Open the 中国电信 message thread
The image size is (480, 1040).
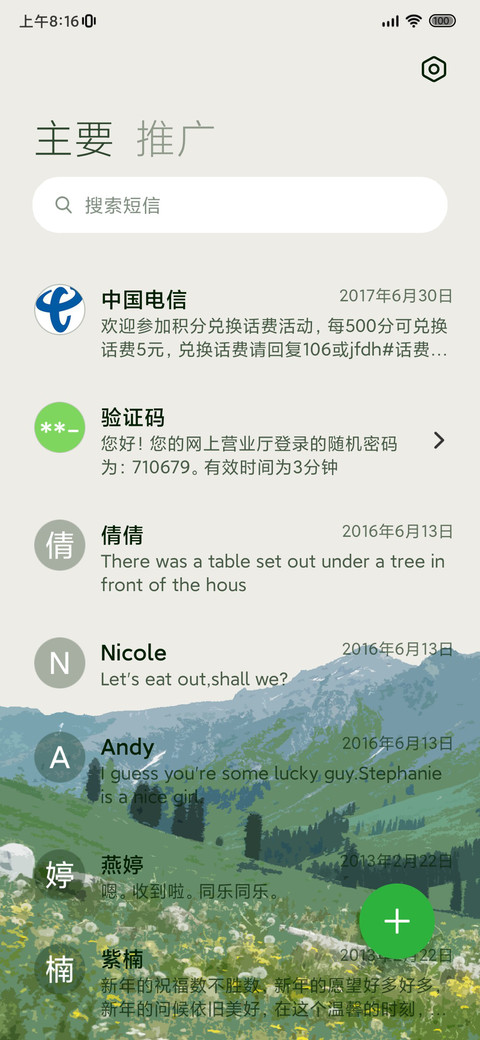240,323
